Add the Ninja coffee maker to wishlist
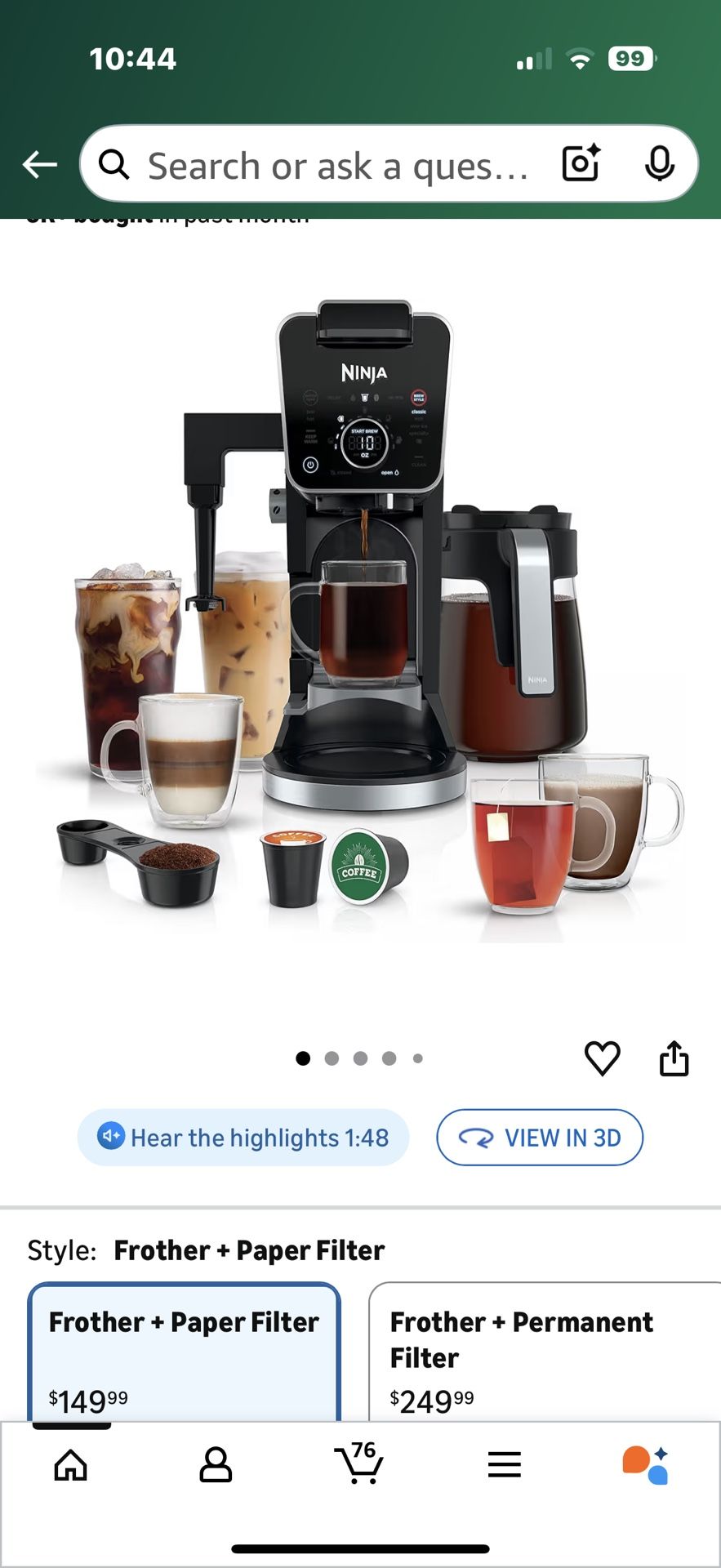 click(x=602, y=1058)
